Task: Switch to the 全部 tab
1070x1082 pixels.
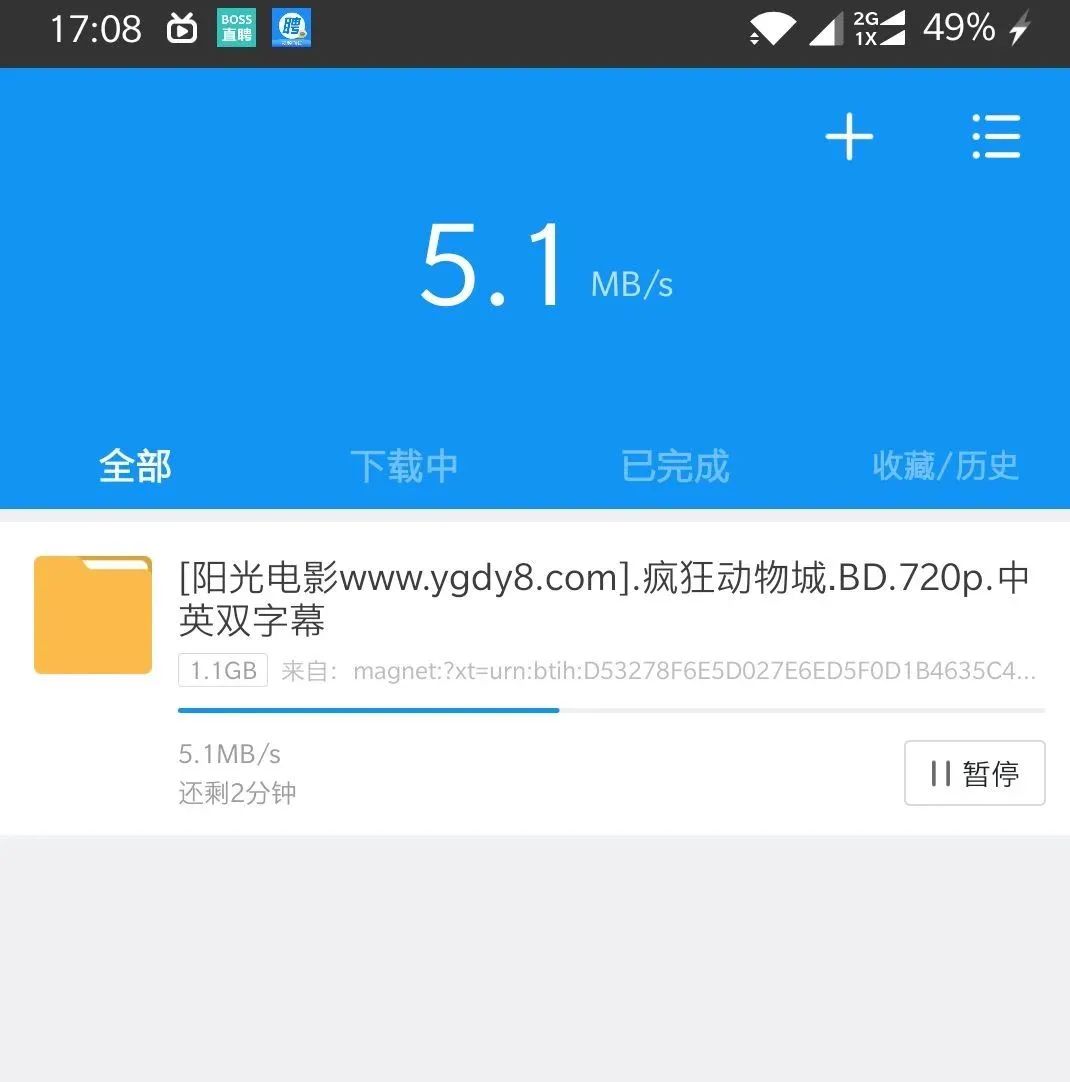Action: (x=135, y=466)
